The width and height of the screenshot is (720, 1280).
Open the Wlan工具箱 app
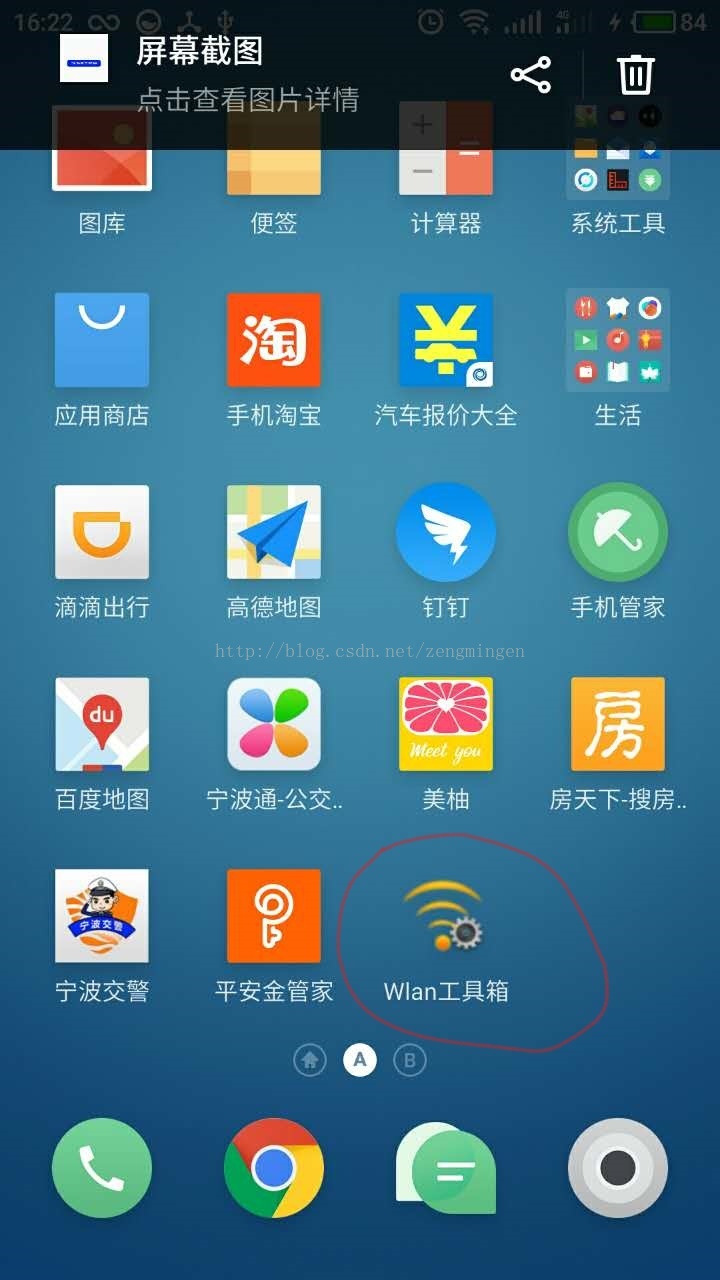coord(446,920)
